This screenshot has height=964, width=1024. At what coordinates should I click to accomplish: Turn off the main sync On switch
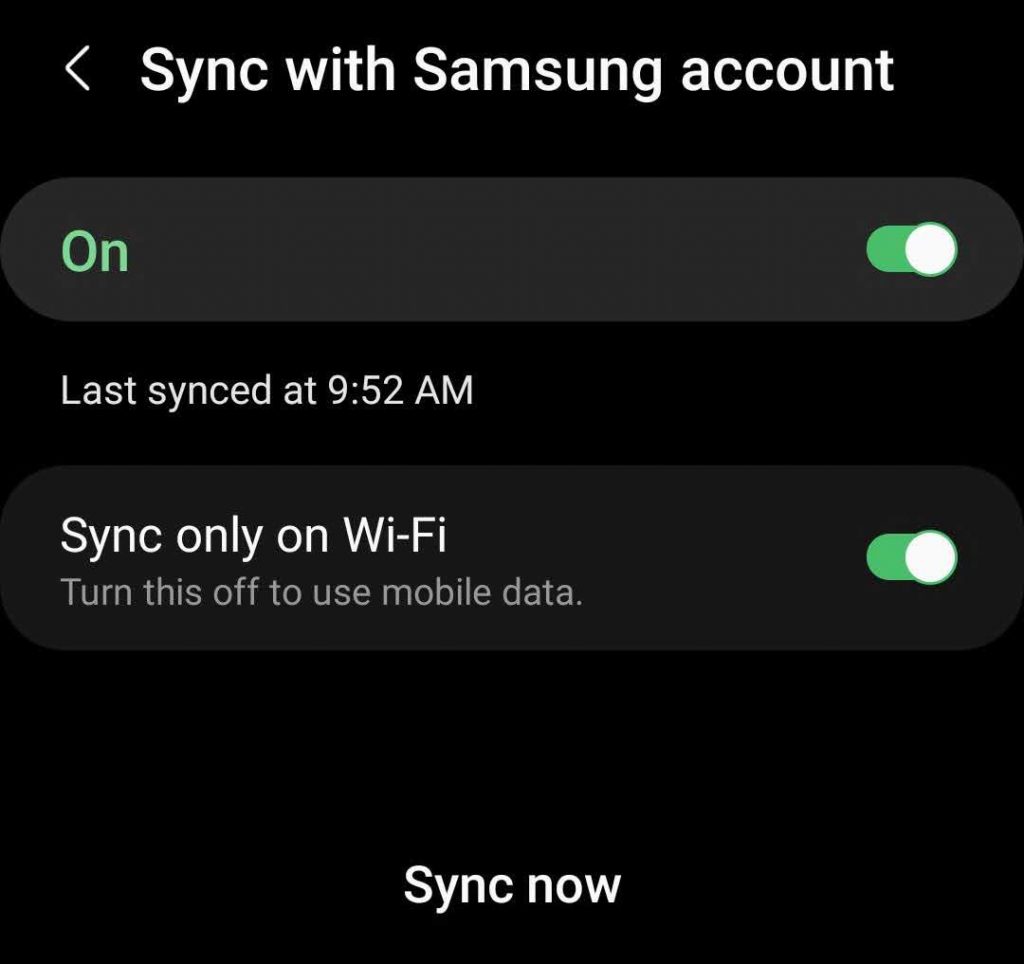point(910,250)
